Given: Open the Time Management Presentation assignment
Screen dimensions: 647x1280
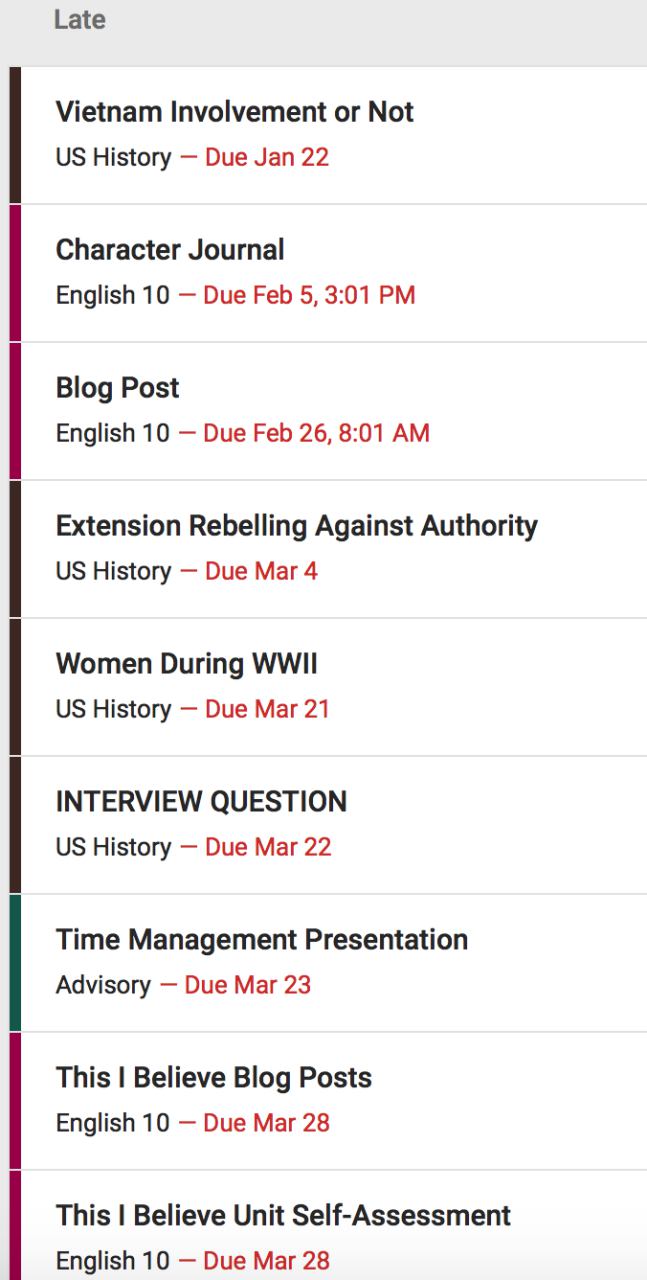Looking at the screenshot, I should point(261,940).
